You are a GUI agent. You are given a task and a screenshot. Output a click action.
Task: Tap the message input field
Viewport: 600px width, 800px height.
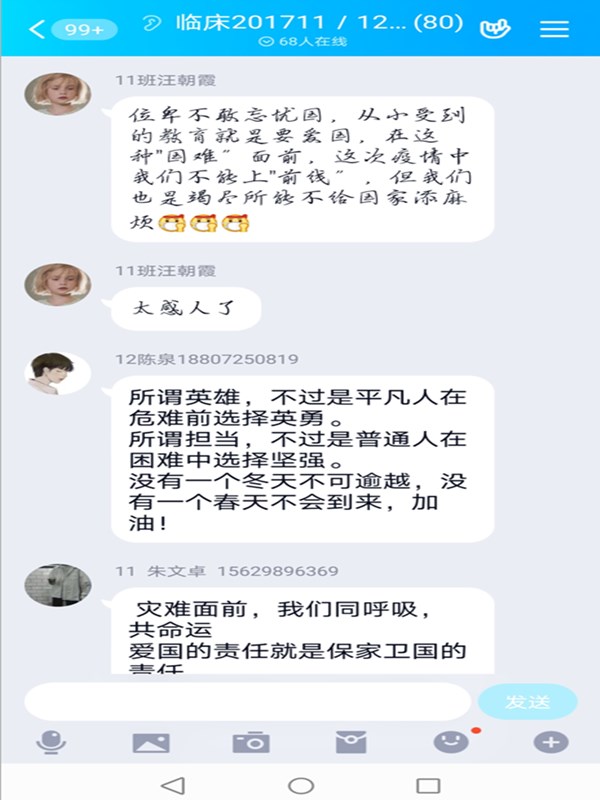pos(247,702)
